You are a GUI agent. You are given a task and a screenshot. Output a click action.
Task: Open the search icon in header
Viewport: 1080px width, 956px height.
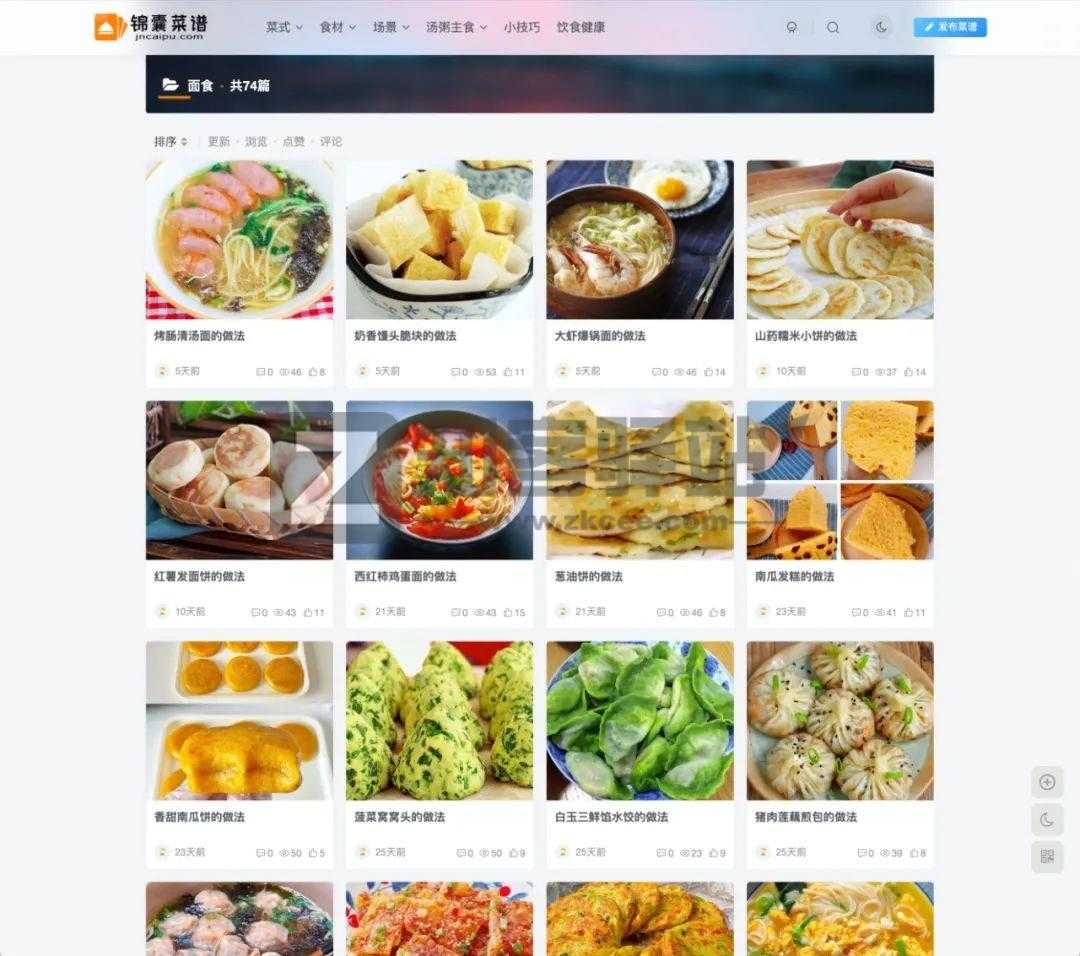833,27
